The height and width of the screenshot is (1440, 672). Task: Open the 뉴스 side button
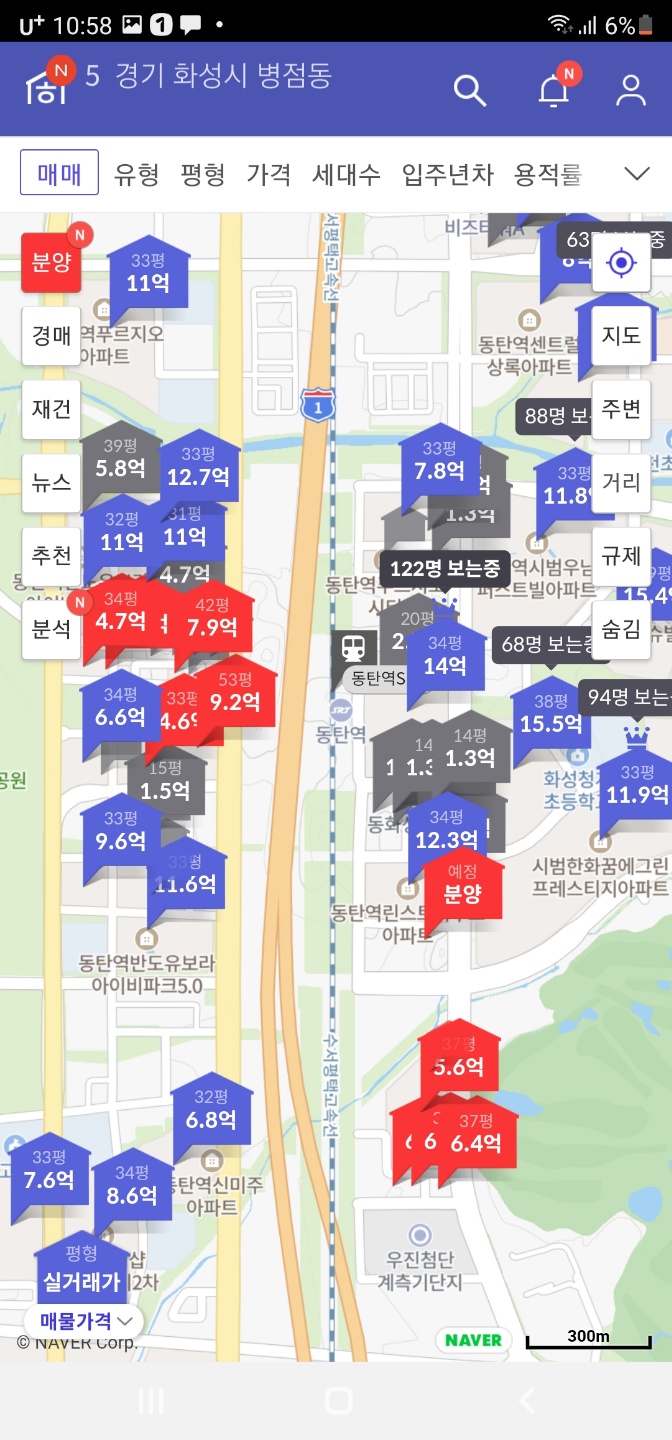(x=51, y=483)
